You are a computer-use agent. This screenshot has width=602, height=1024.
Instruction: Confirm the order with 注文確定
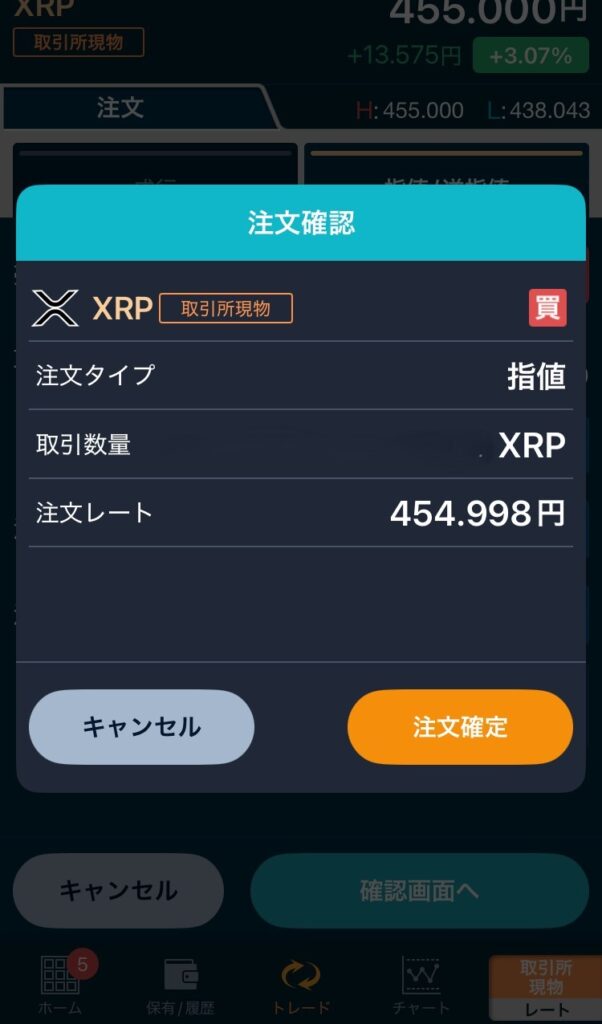460,727
